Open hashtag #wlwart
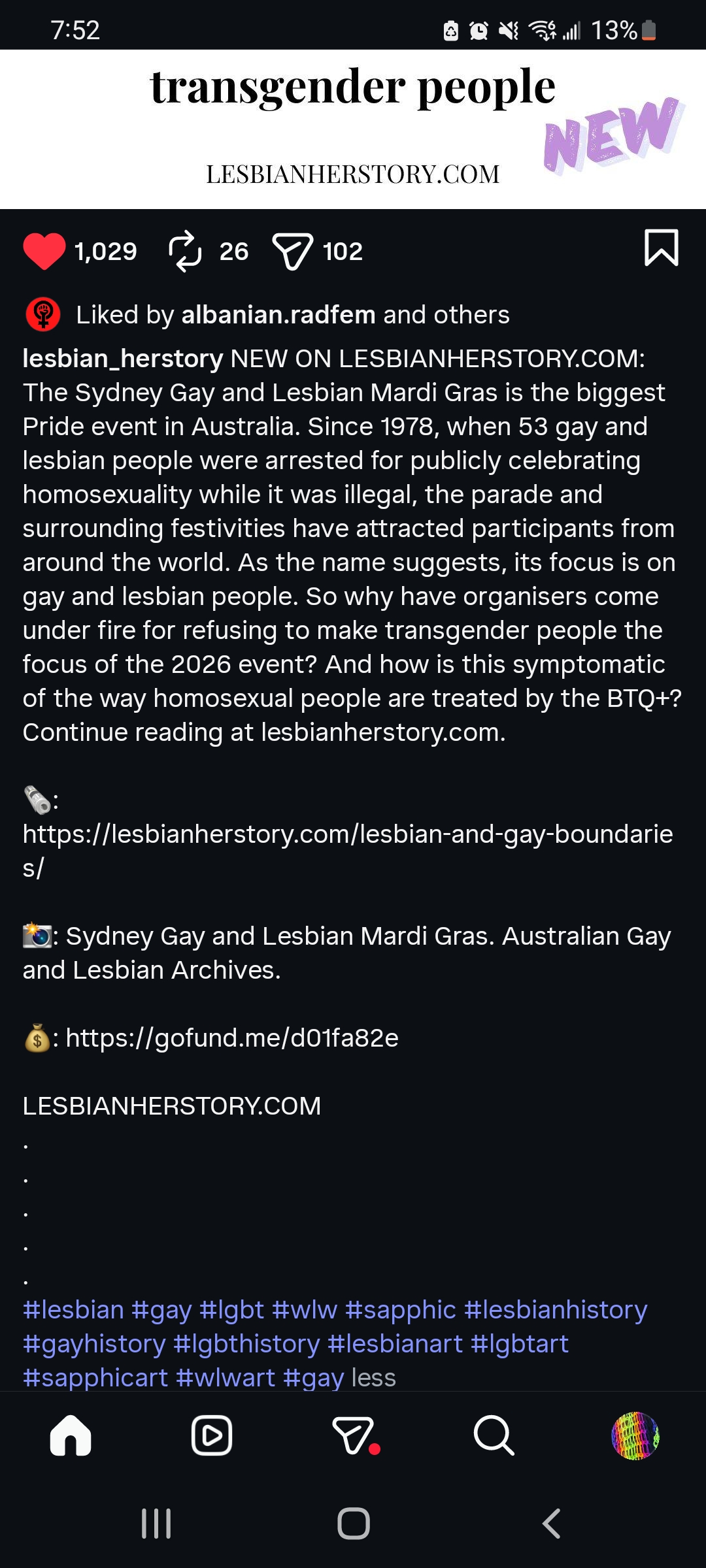The width and height of the screenshot is (706, 1568). click(x=226, y=1378)
